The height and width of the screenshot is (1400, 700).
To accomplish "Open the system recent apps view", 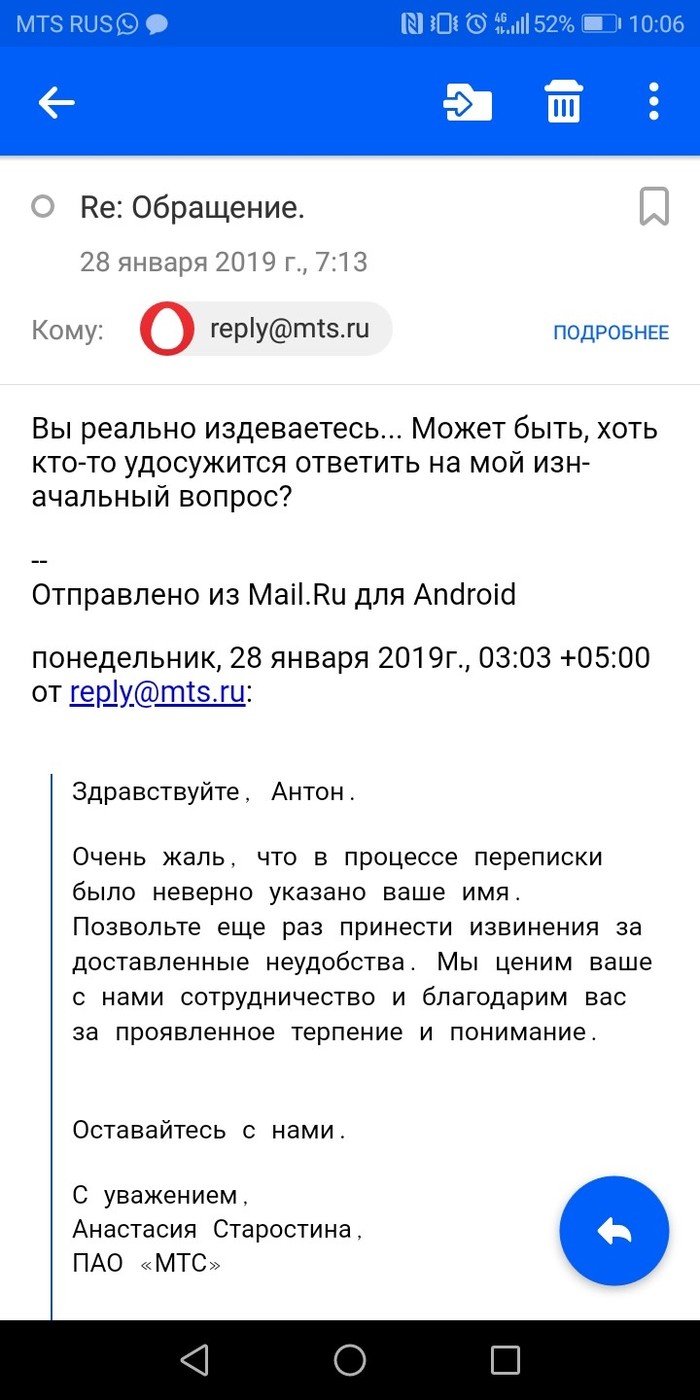I will 505,1360.
